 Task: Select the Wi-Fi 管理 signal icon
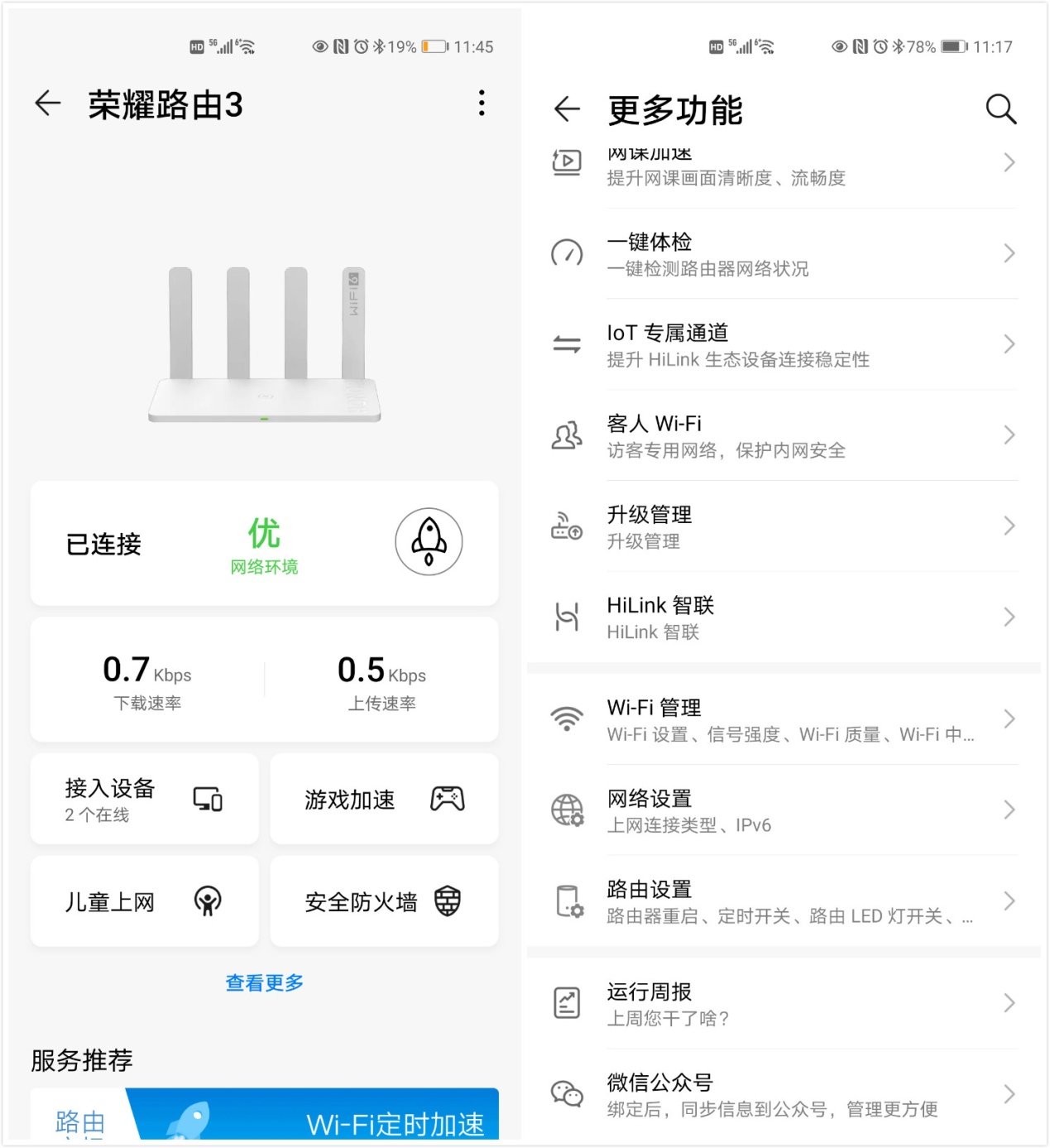tap(567, 719)
